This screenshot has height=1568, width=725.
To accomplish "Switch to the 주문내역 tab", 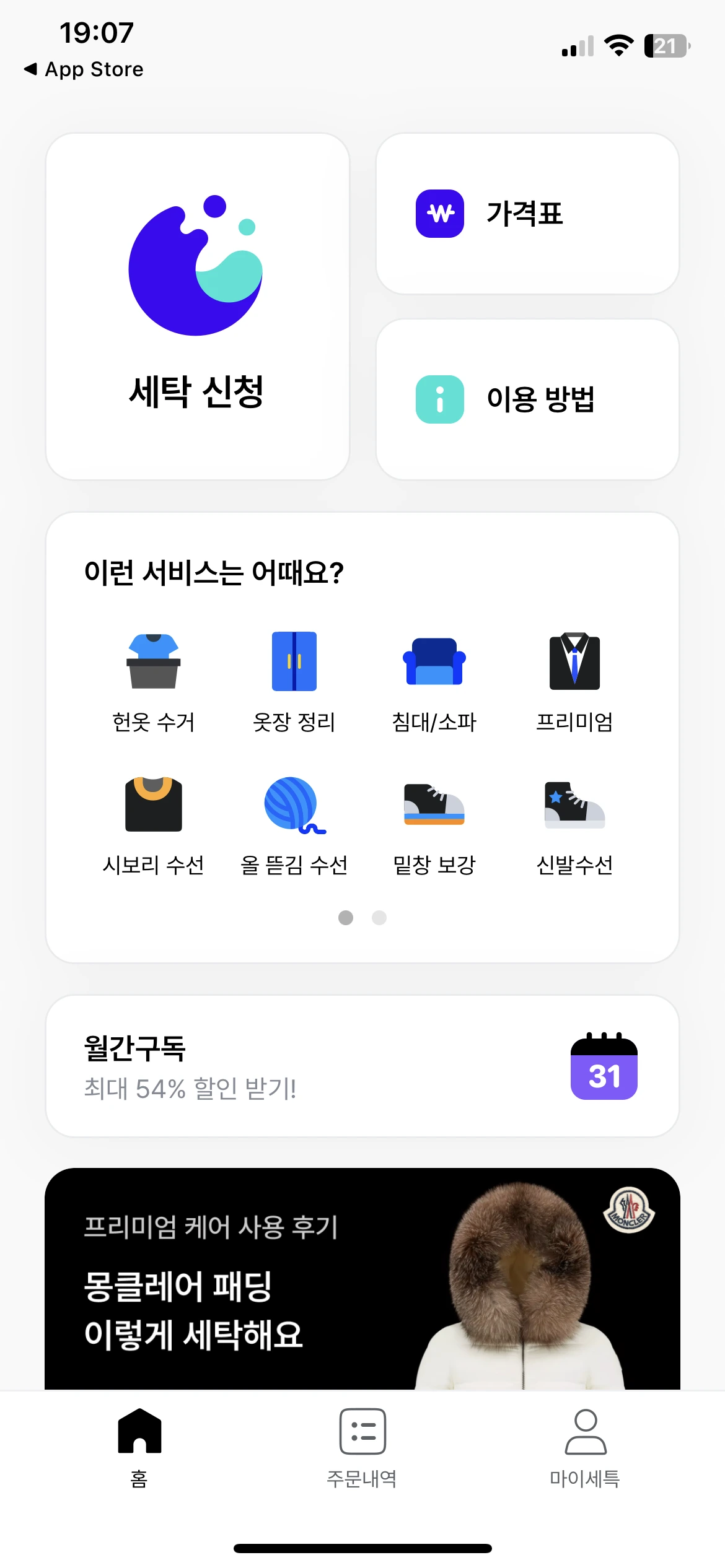I will click(x=362, y=1447).
